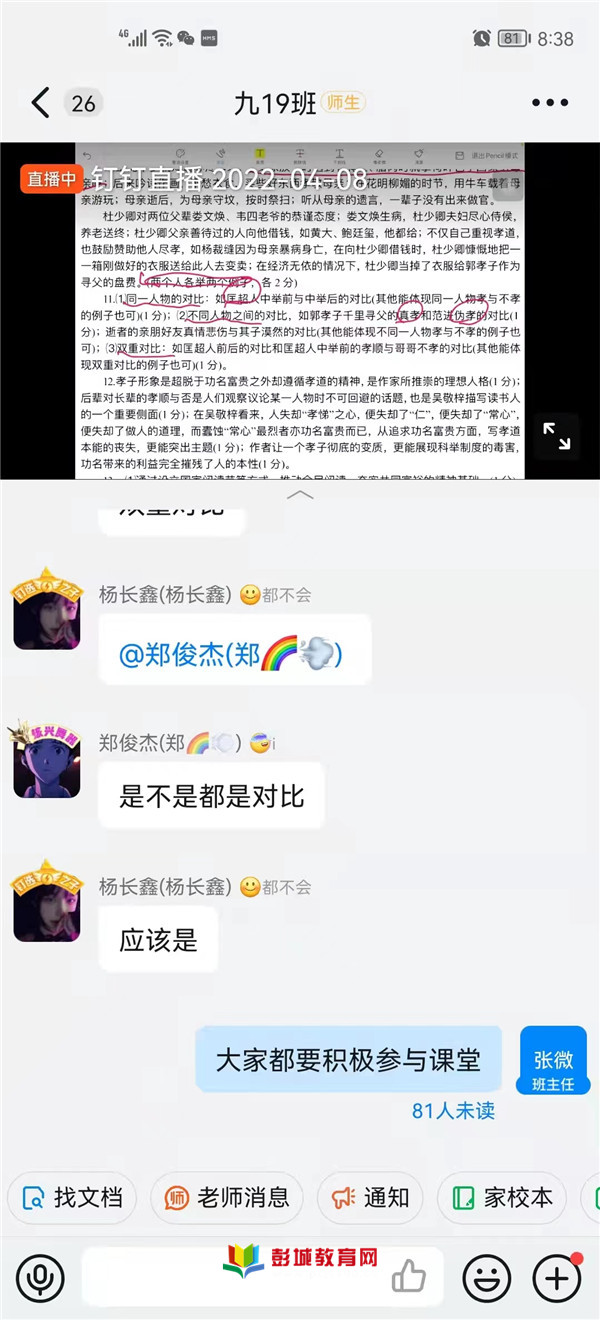Viewport: 600px width, 1320px height.
Task: Open the overflow menu for 九19班
Action: pos(549,103)
